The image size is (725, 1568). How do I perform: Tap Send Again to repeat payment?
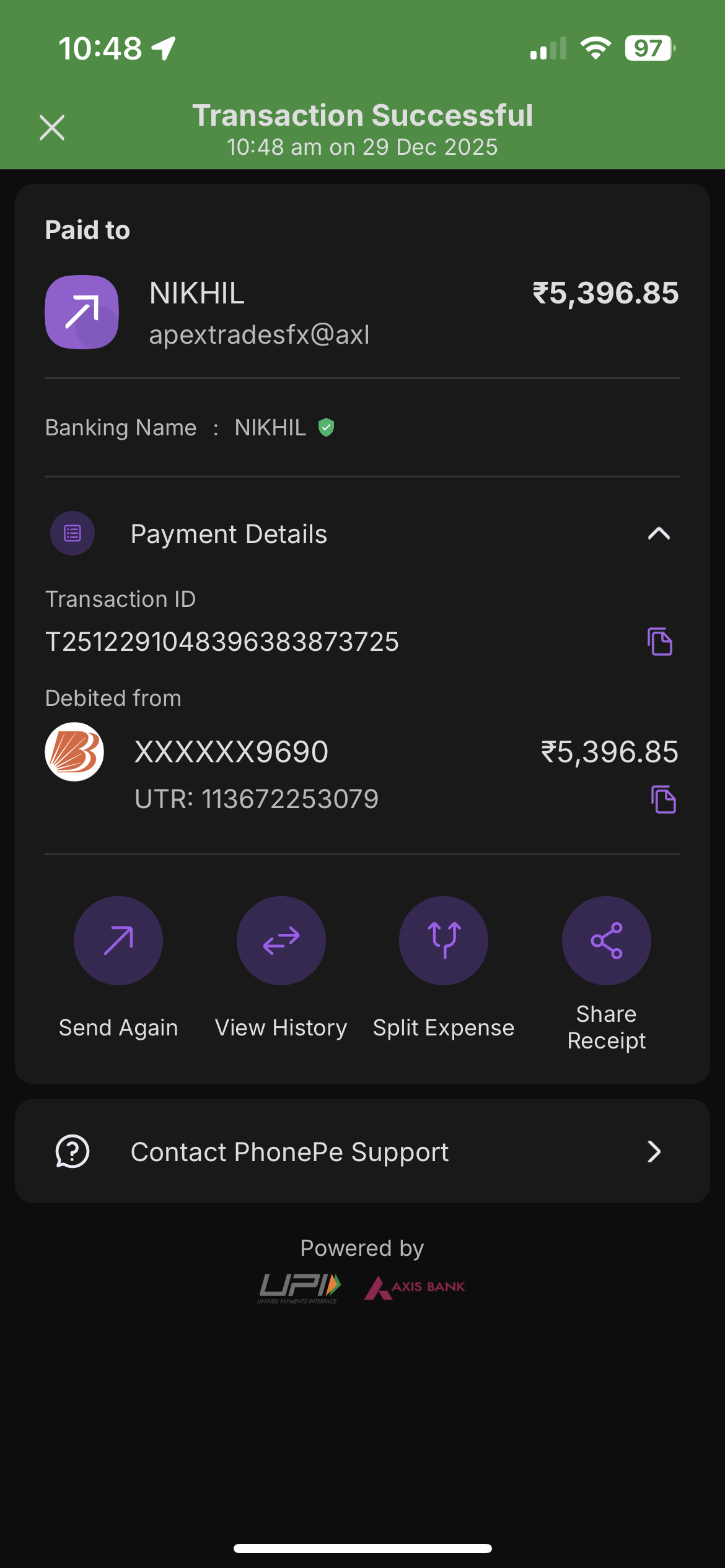(118, 941)
